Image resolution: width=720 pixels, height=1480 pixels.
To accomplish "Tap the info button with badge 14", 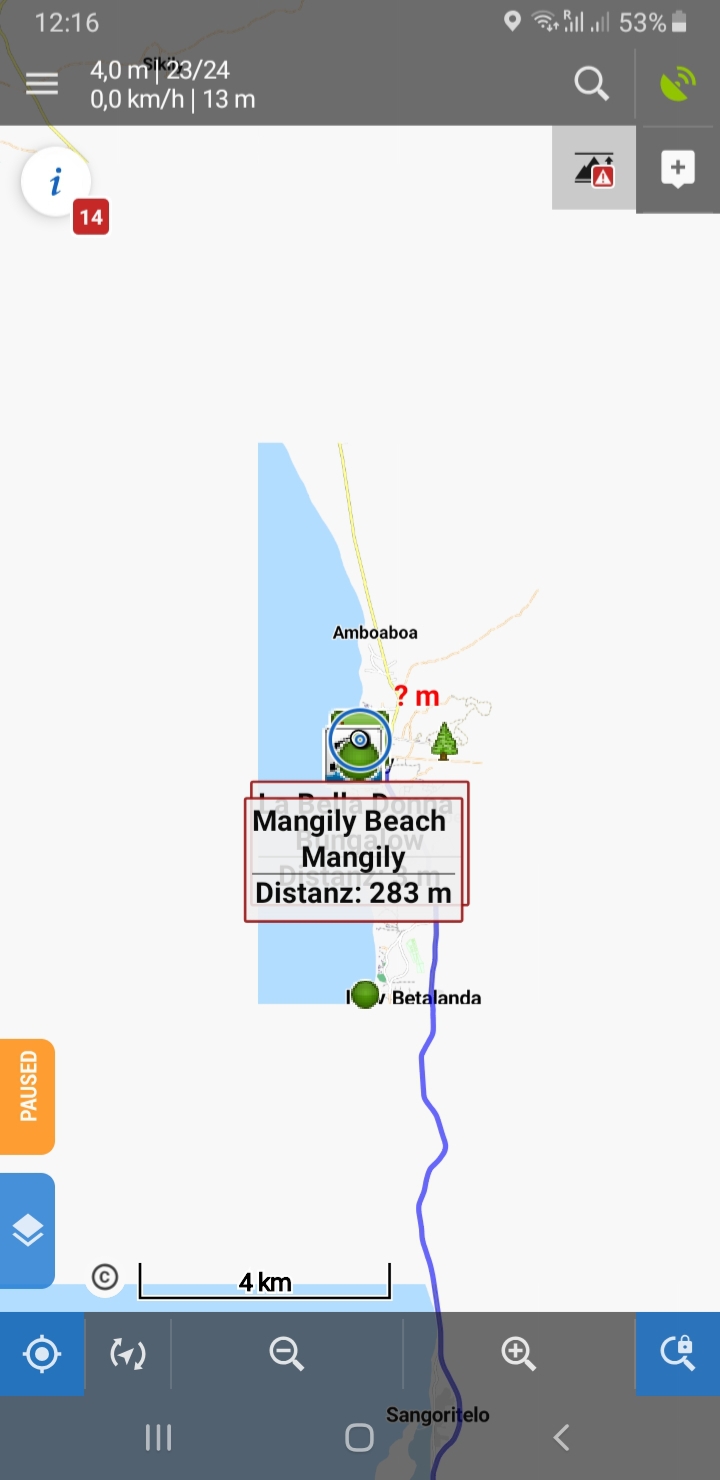I will 56,182.
